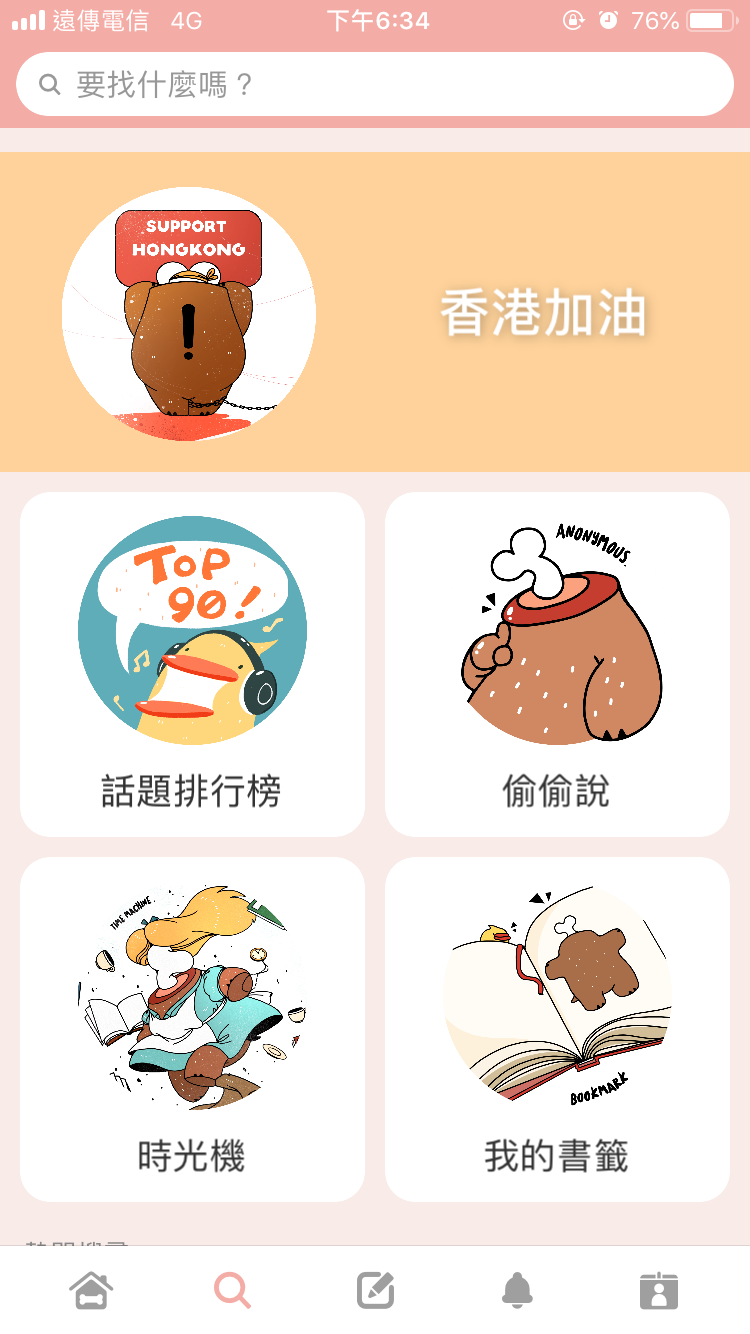Image resolution: width=750 pixels, height=1334 pixels.
Task: Open the 我的書籤 bookmarks card
Action: click(557, 1029)
